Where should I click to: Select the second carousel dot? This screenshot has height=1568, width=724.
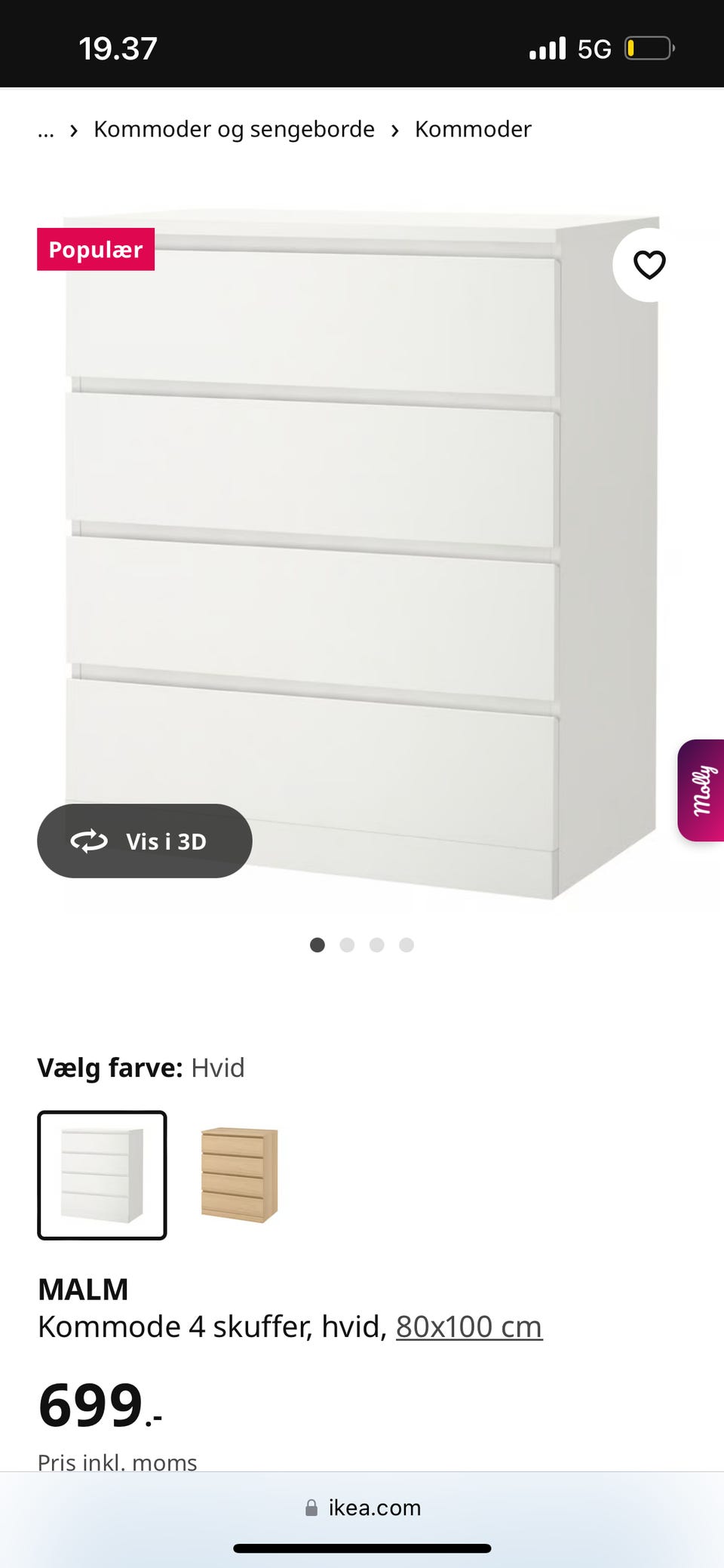pyautogui.click(x=347, y=945)
